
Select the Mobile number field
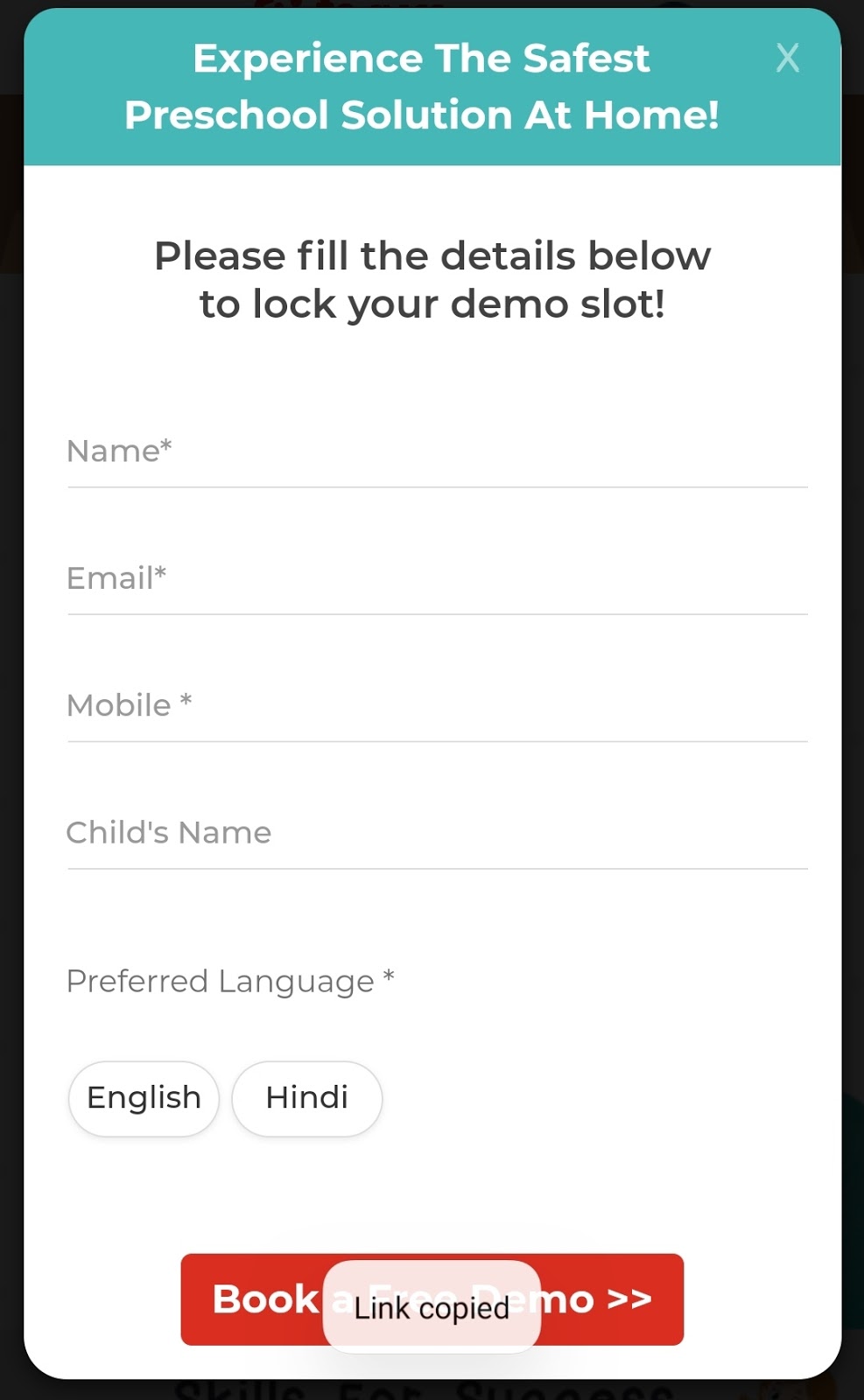coord(436,706)
